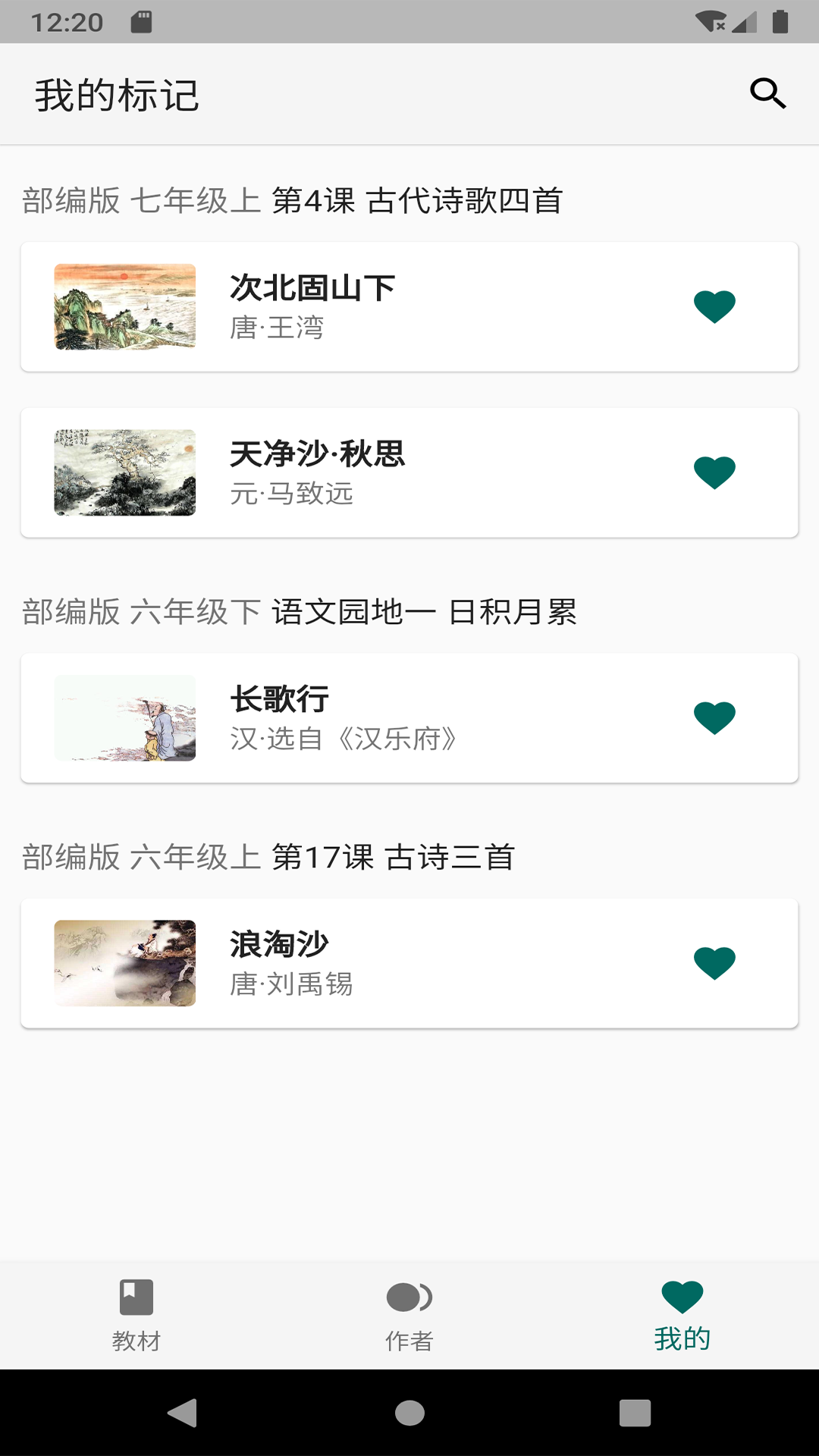
Task: Unmark 浪淘沙 using its heart icon
Action: pos(714,963)
